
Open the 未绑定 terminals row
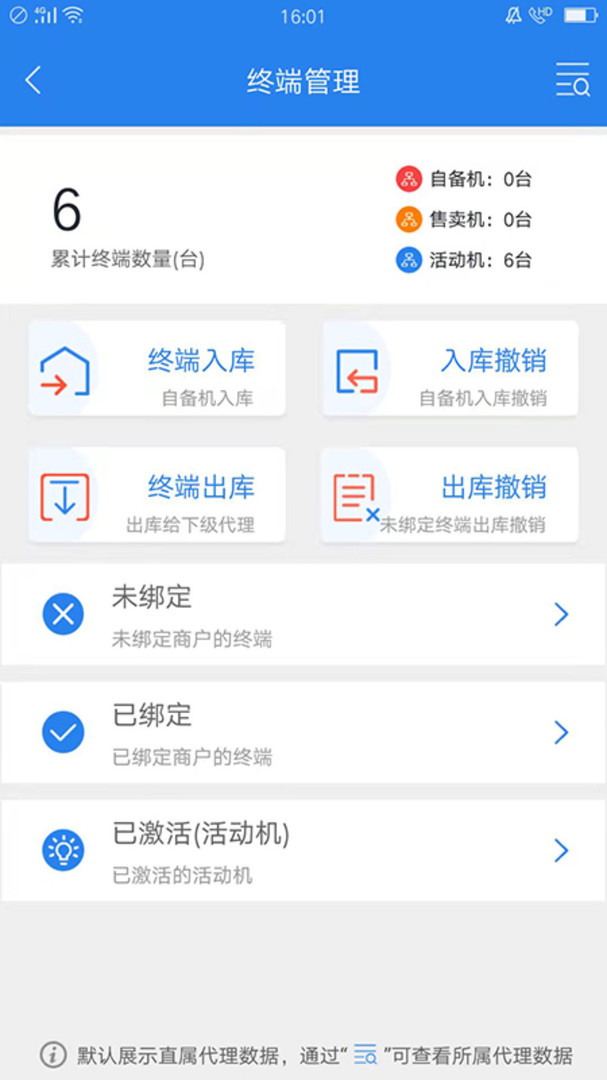(x=303, y=614)
